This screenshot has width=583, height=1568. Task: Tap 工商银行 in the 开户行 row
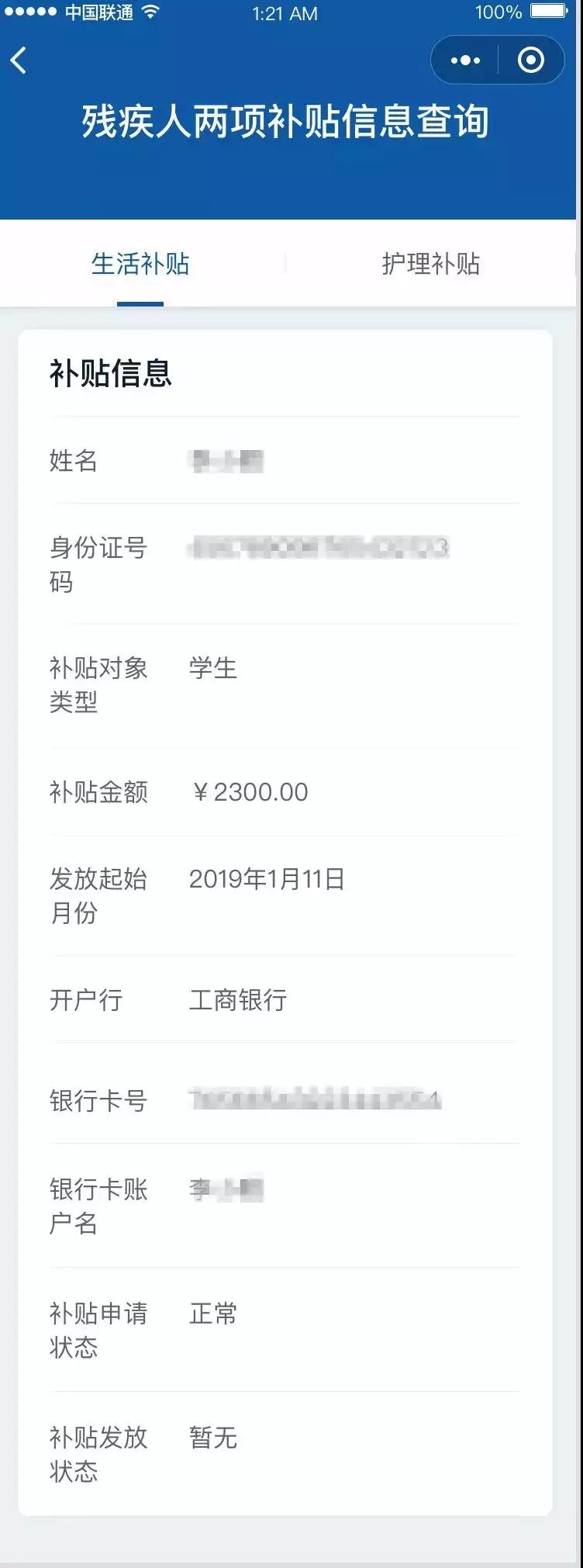(x=239, y=1001)
